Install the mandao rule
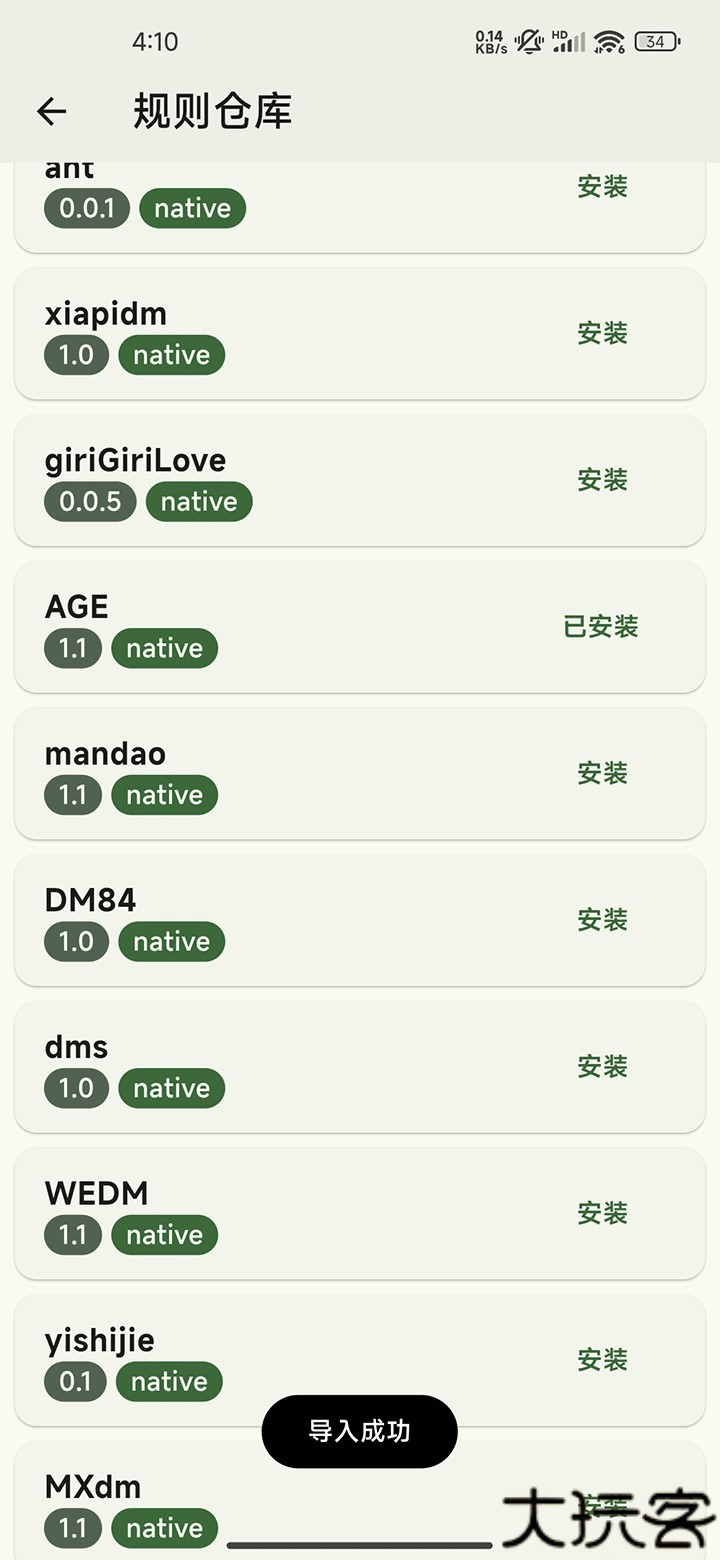This screenshot has height=1560, width=720. (x=602, y=773)
